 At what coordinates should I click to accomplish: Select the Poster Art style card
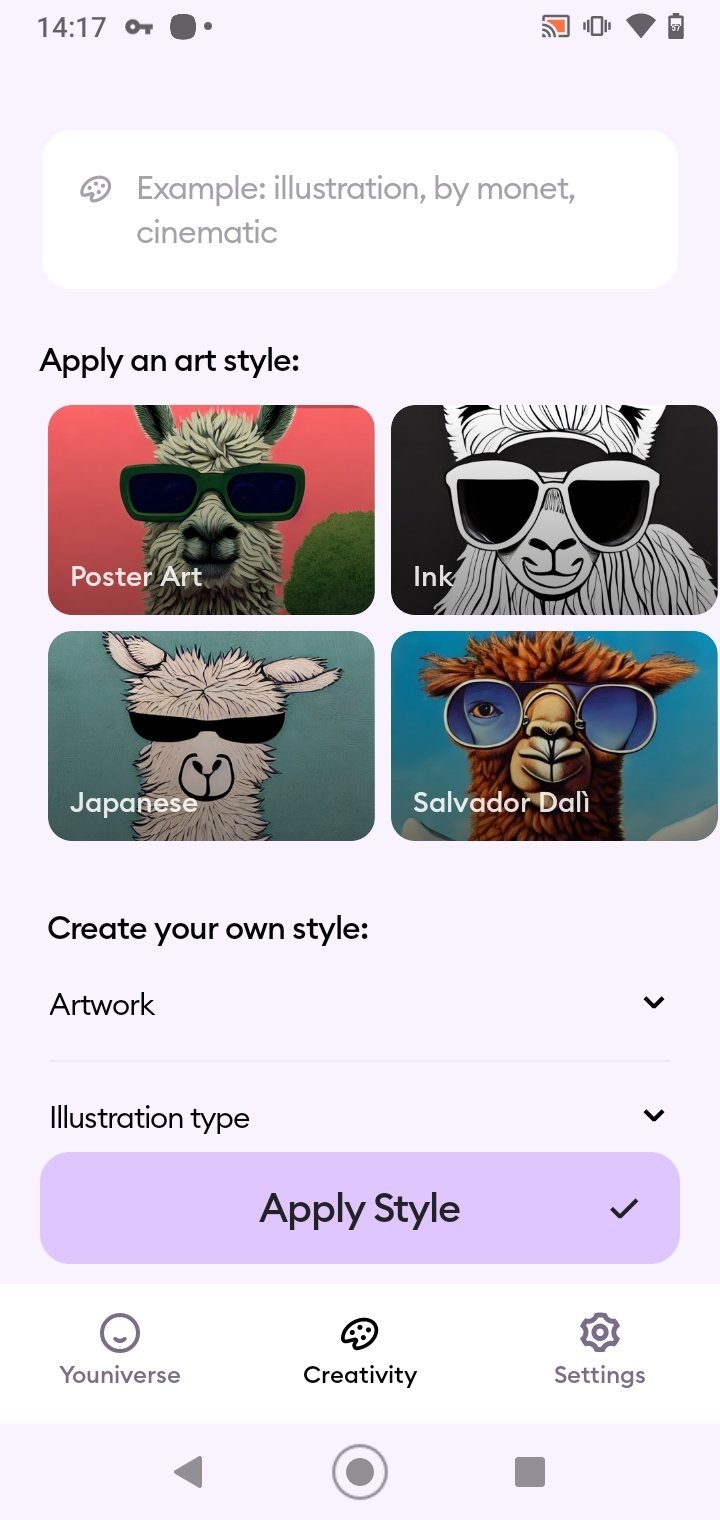pos(211,510)
